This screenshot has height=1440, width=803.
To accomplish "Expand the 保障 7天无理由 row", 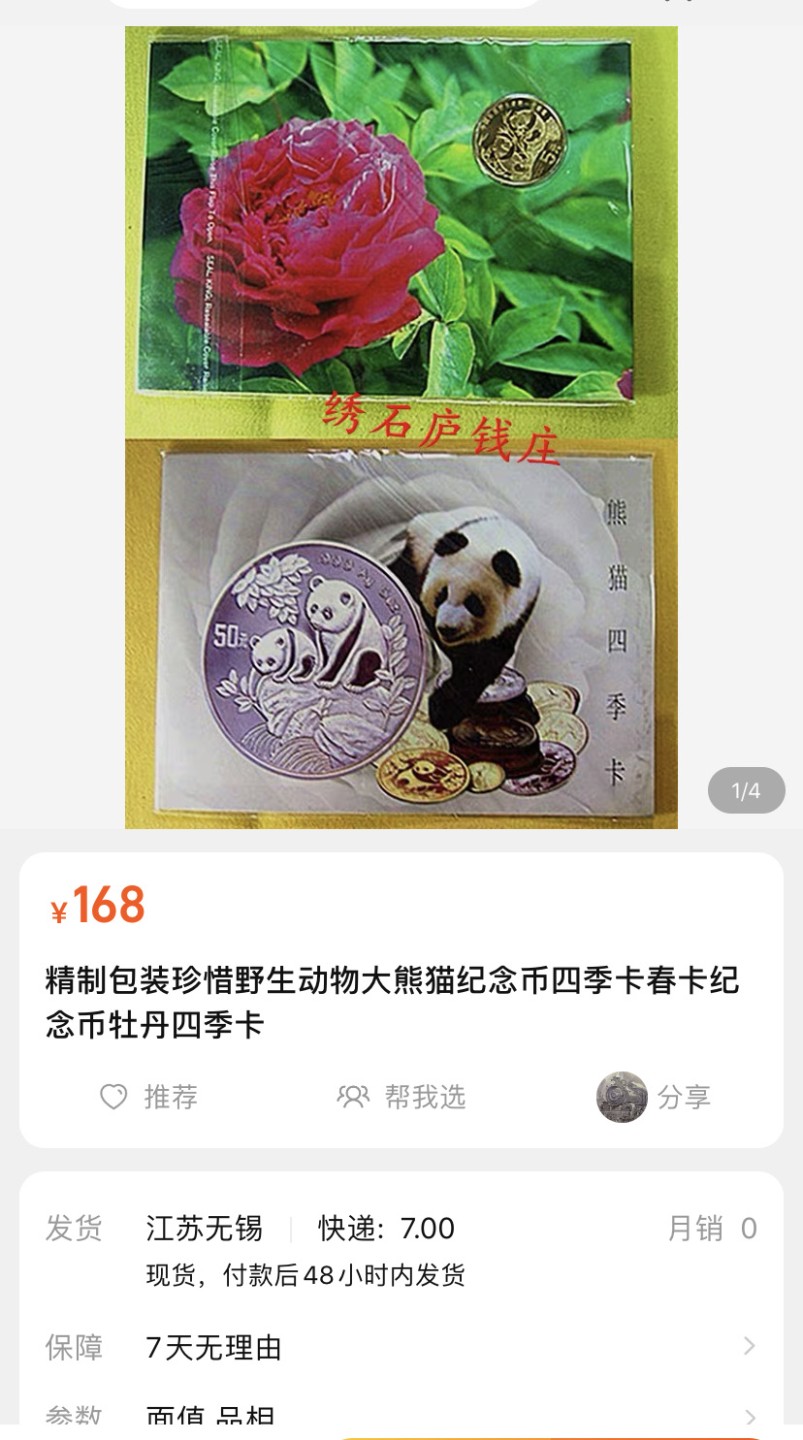I will 400,1348.
